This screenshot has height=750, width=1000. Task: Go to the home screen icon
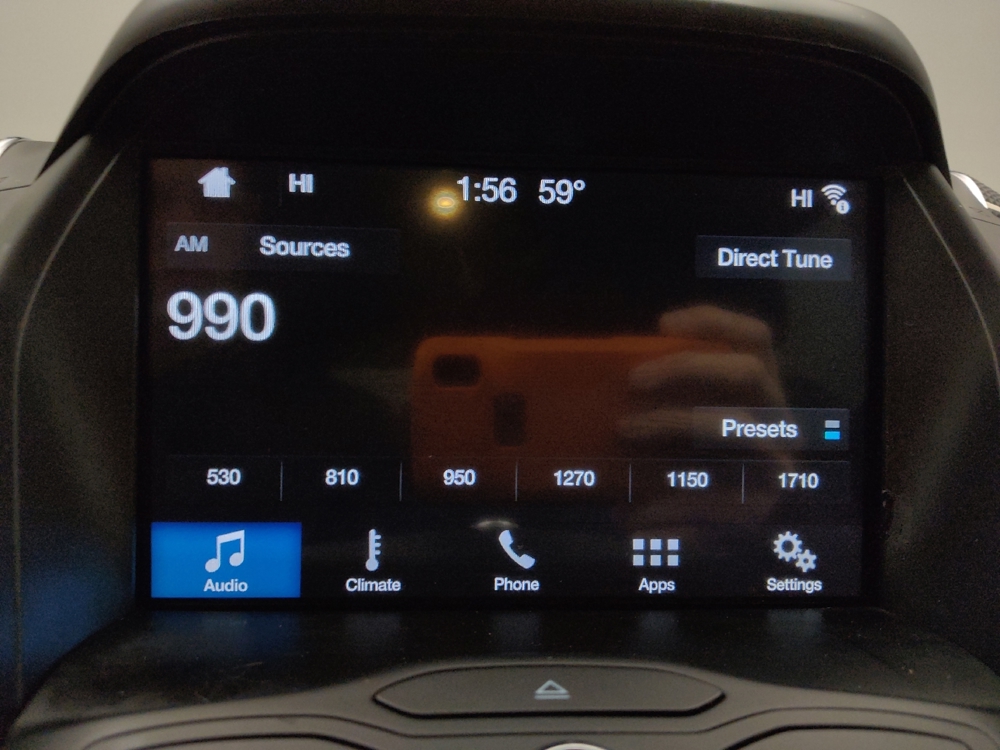tap(217, 183)
